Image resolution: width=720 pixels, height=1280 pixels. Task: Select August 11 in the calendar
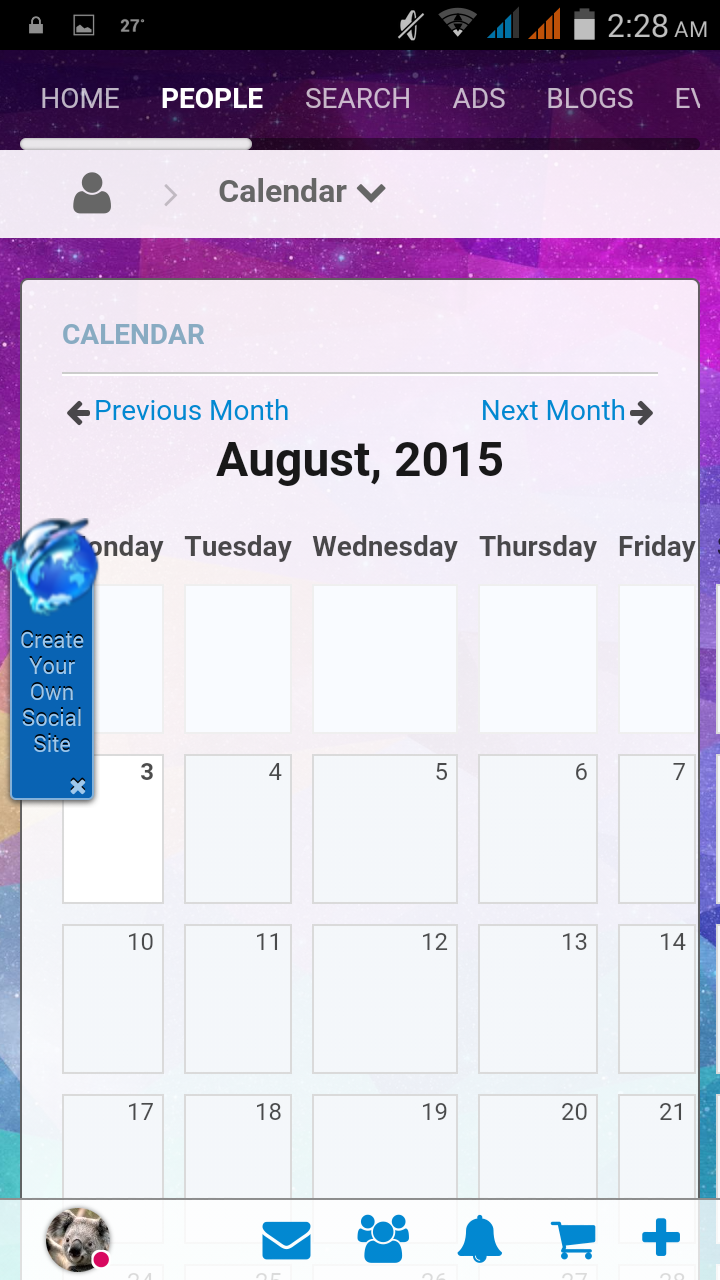coord(238,999)
